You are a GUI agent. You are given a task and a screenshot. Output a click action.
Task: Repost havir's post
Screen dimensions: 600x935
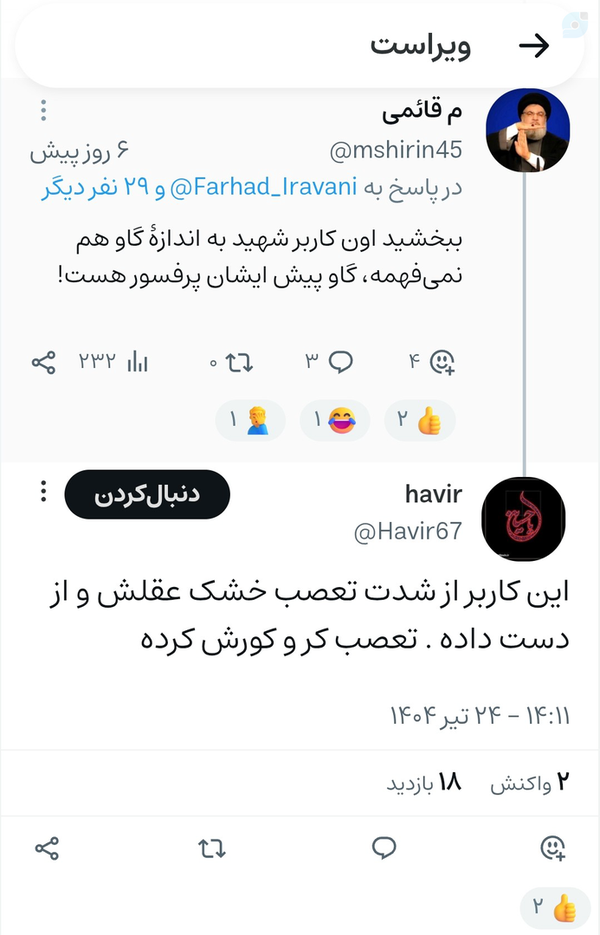coord(212,849)
